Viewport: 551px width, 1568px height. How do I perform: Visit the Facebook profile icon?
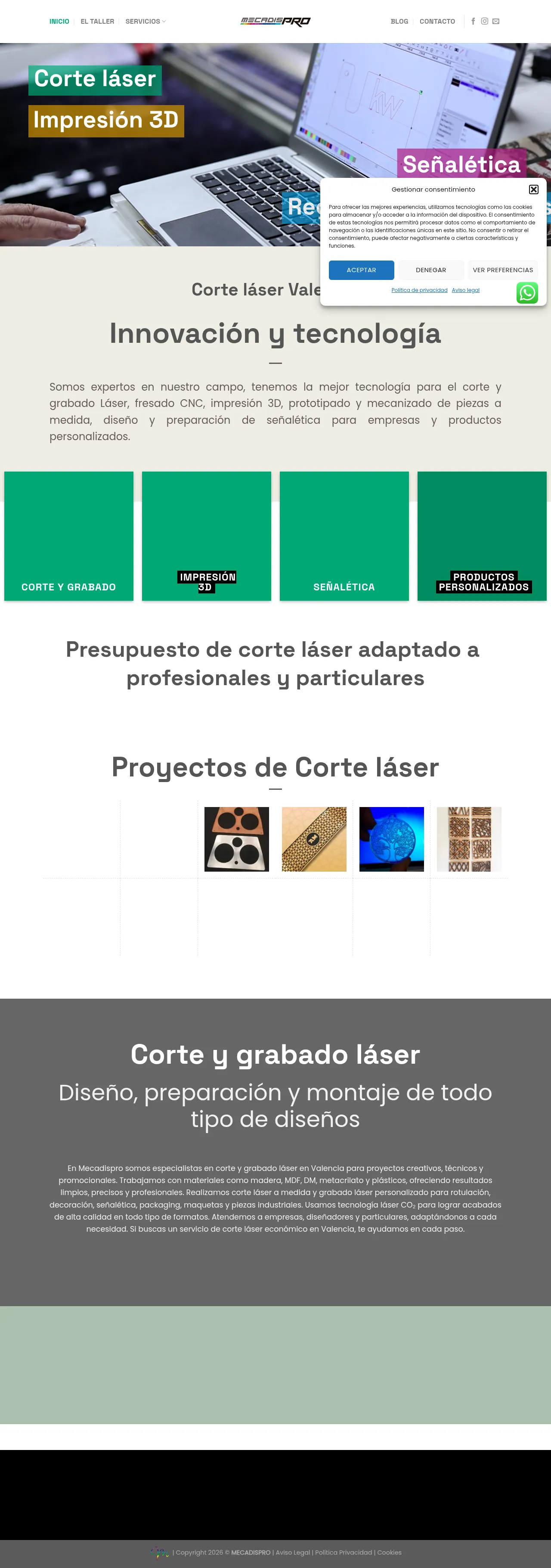click(x=473, y=21)
